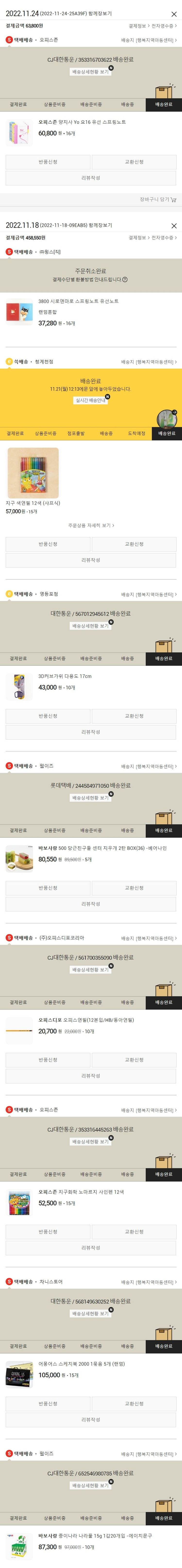Close the 2022.11.18 order card

coord(174,226)
